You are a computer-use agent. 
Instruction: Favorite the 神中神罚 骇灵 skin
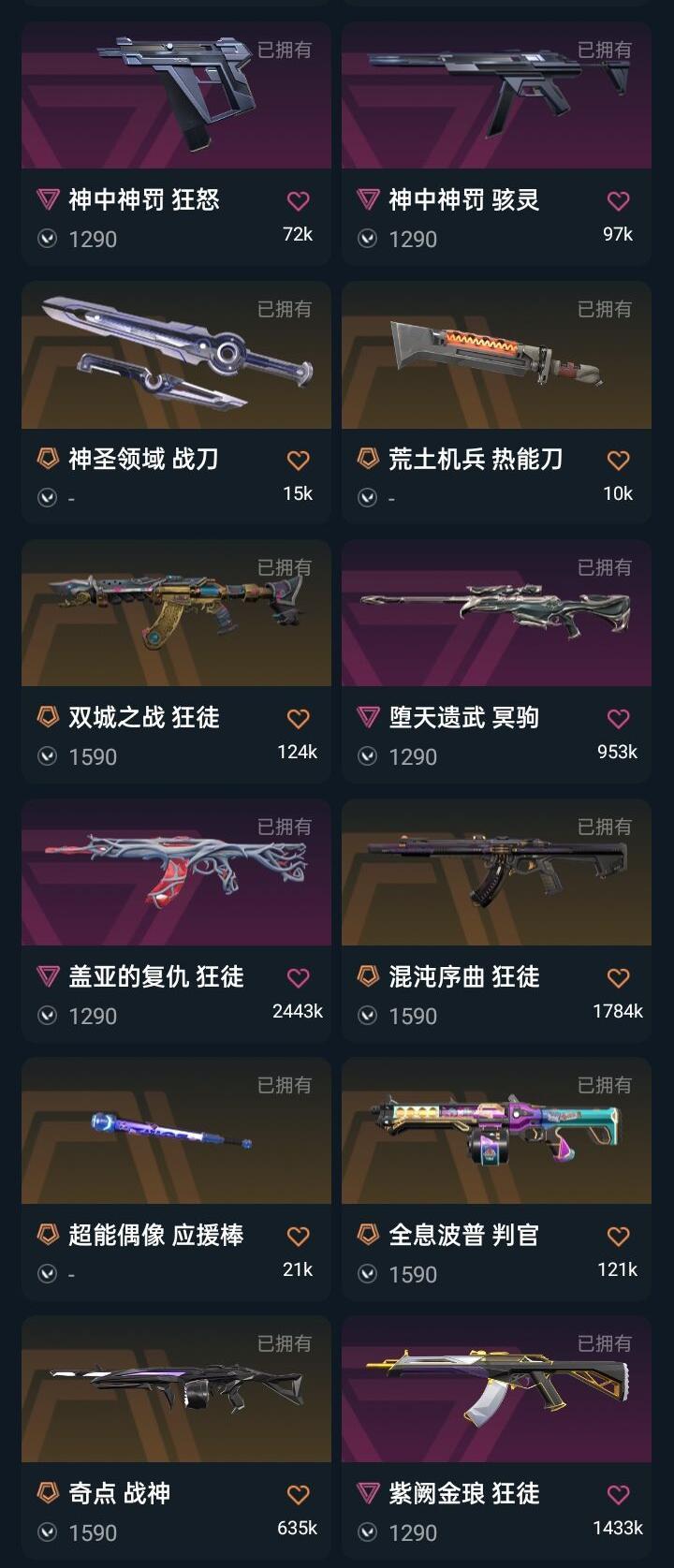pyautogui.click(x=618, y=201)
